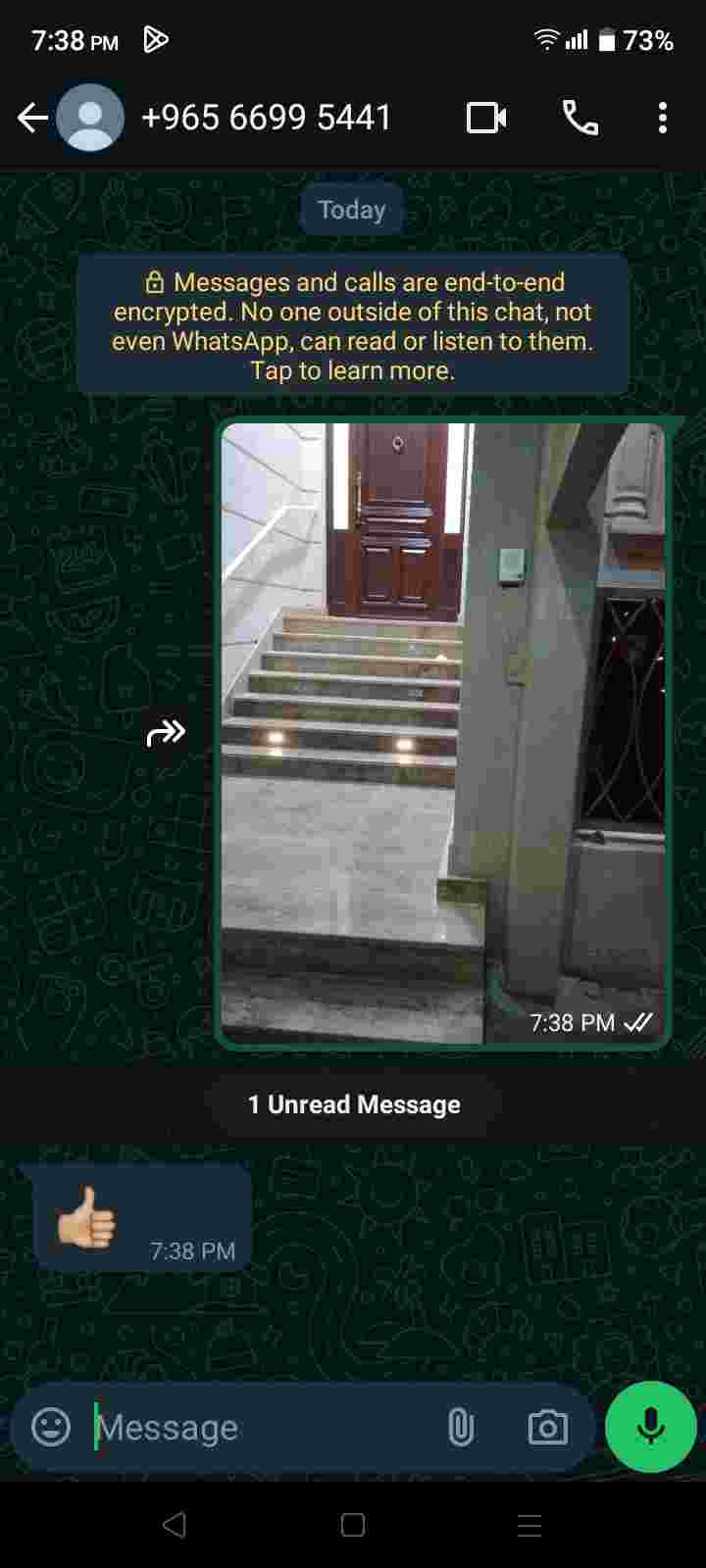The height and width of the screenshot is (1568, 706).
Task: Attach a file with the paperclip
Action: 460,1427
